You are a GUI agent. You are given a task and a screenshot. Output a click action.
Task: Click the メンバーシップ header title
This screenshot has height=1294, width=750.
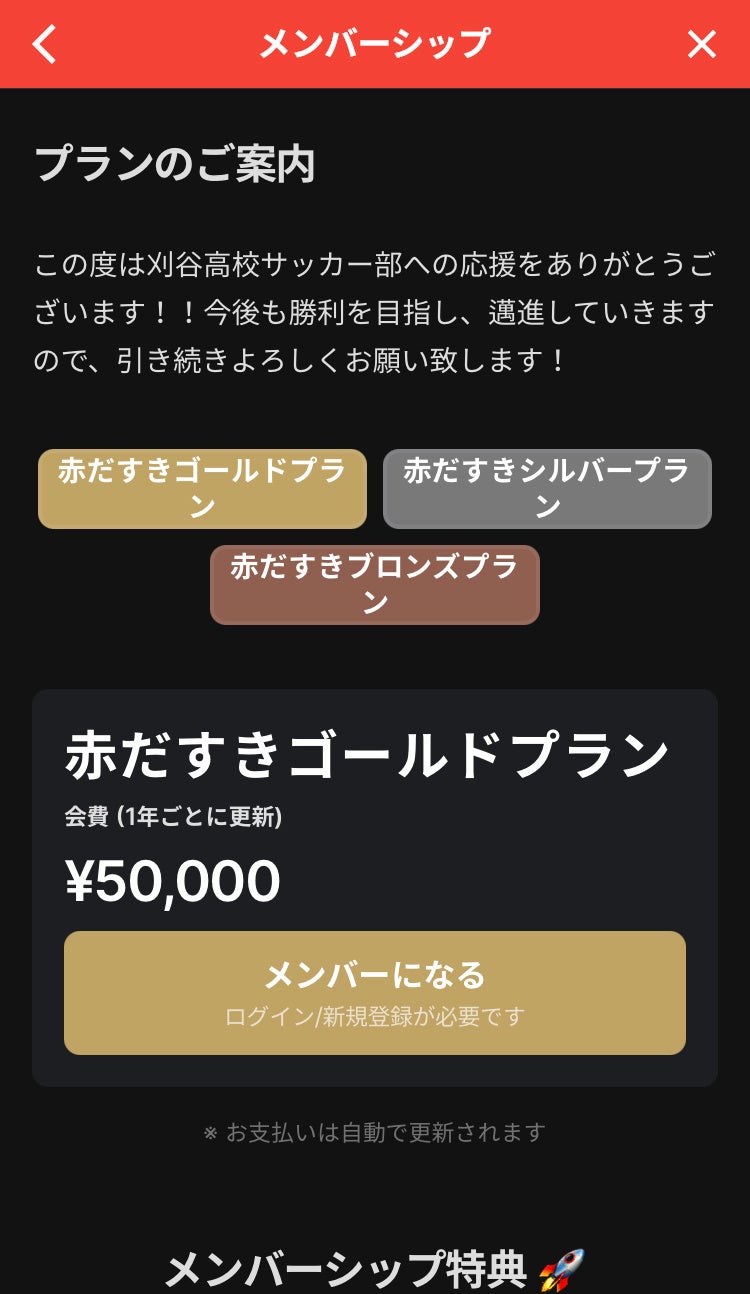374,44
